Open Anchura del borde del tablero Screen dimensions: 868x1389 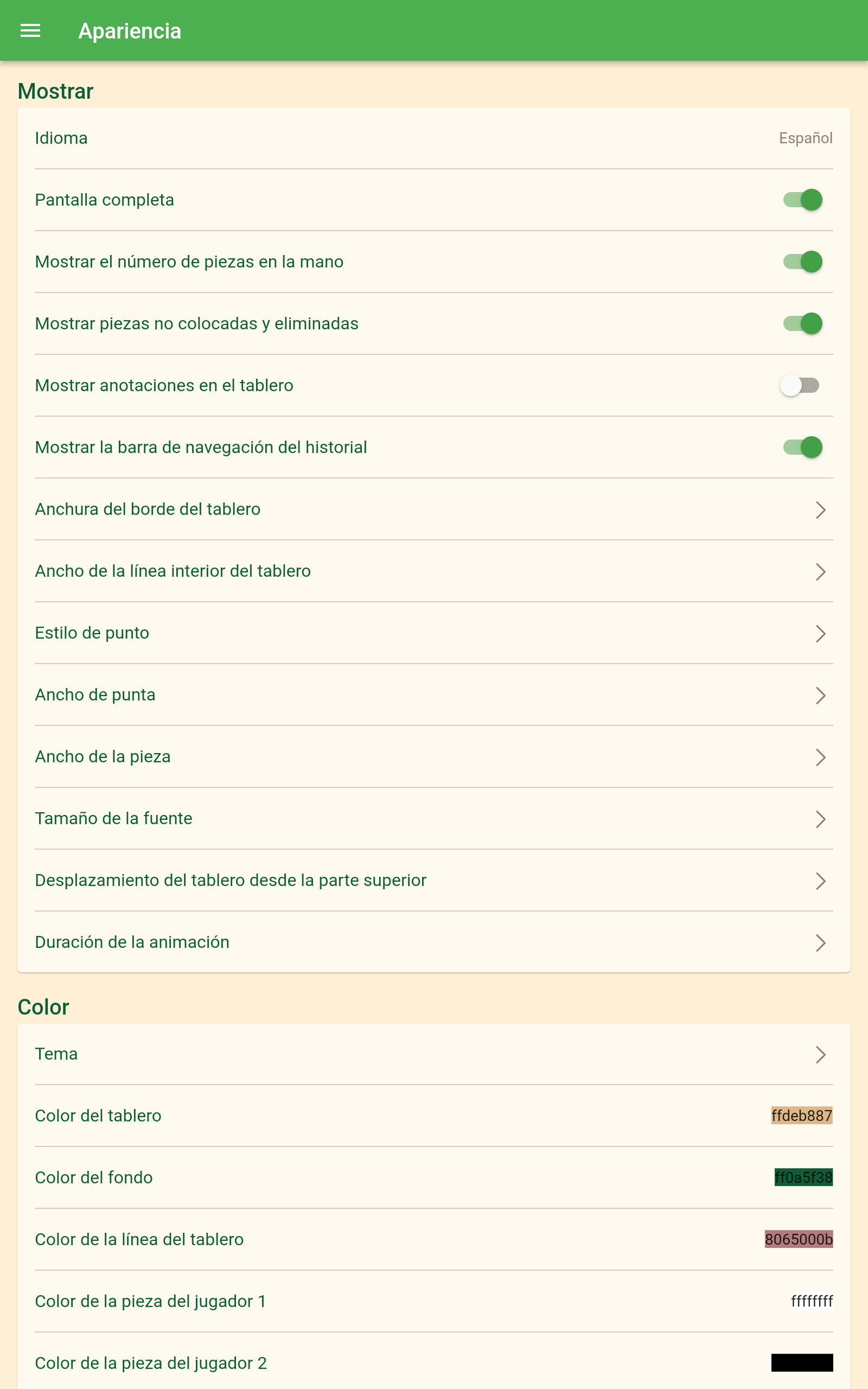(433, 509)
